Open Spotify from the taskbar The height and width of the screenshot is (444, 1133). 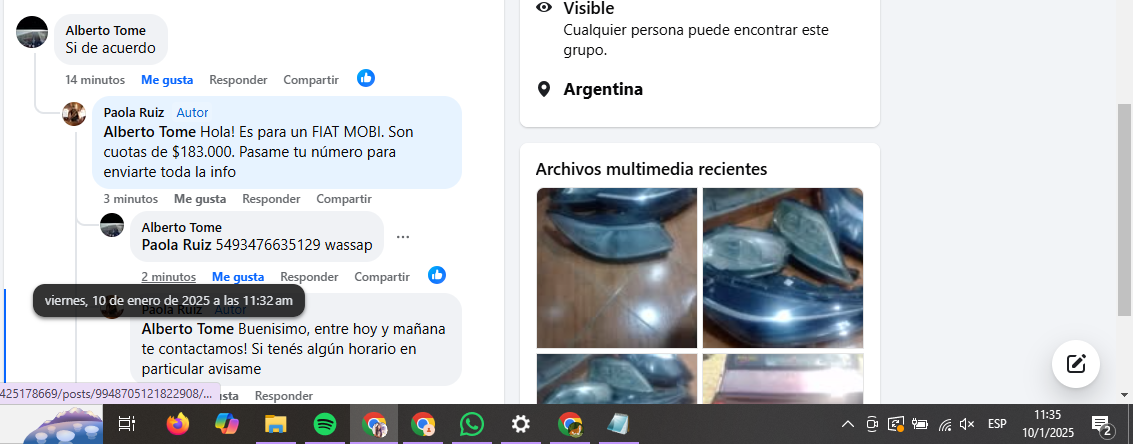click(325, 424)
